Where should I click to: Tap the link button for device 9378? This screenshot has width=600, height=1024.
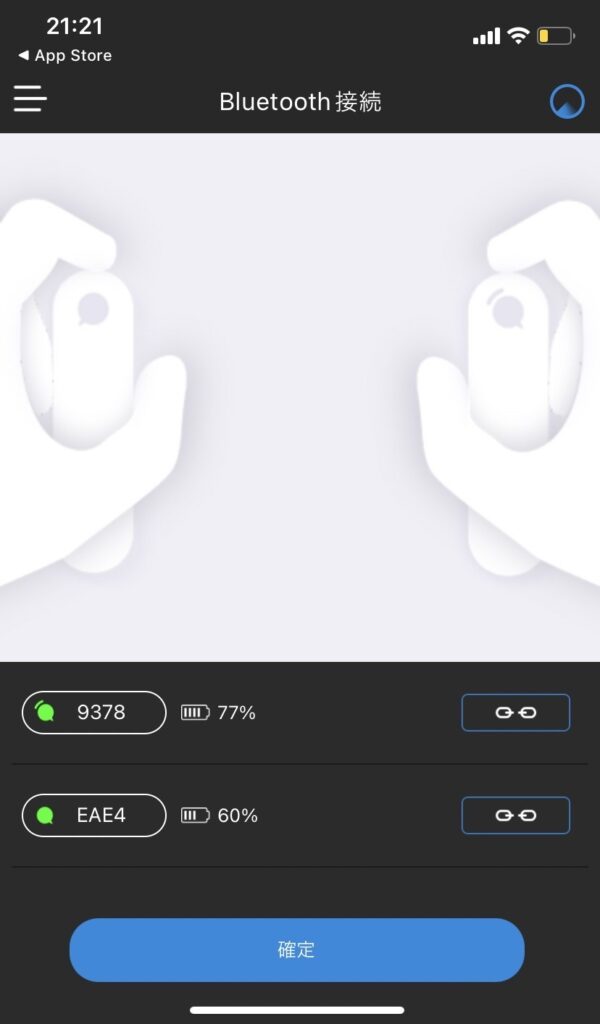pos(515,713)
